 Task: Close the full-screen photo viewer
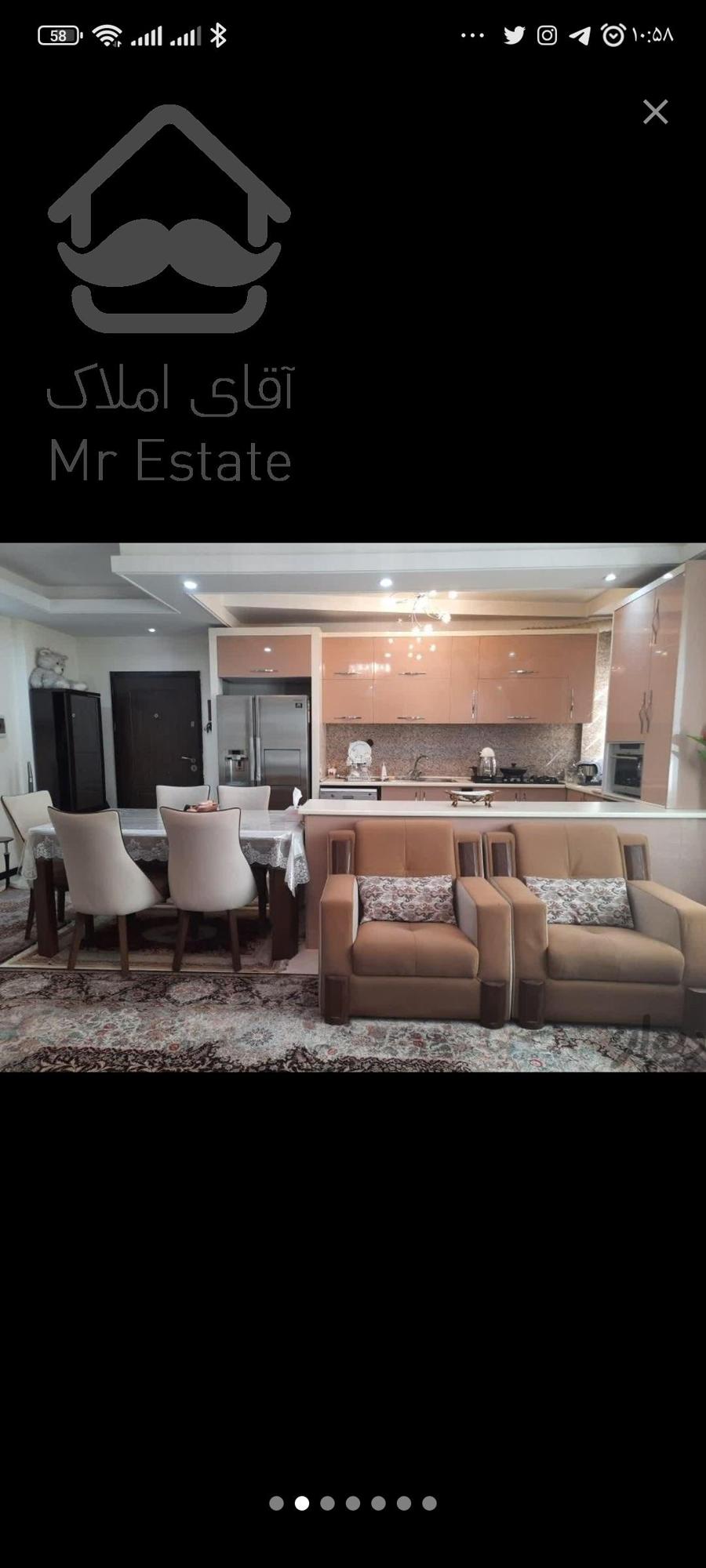coord(655,112)
